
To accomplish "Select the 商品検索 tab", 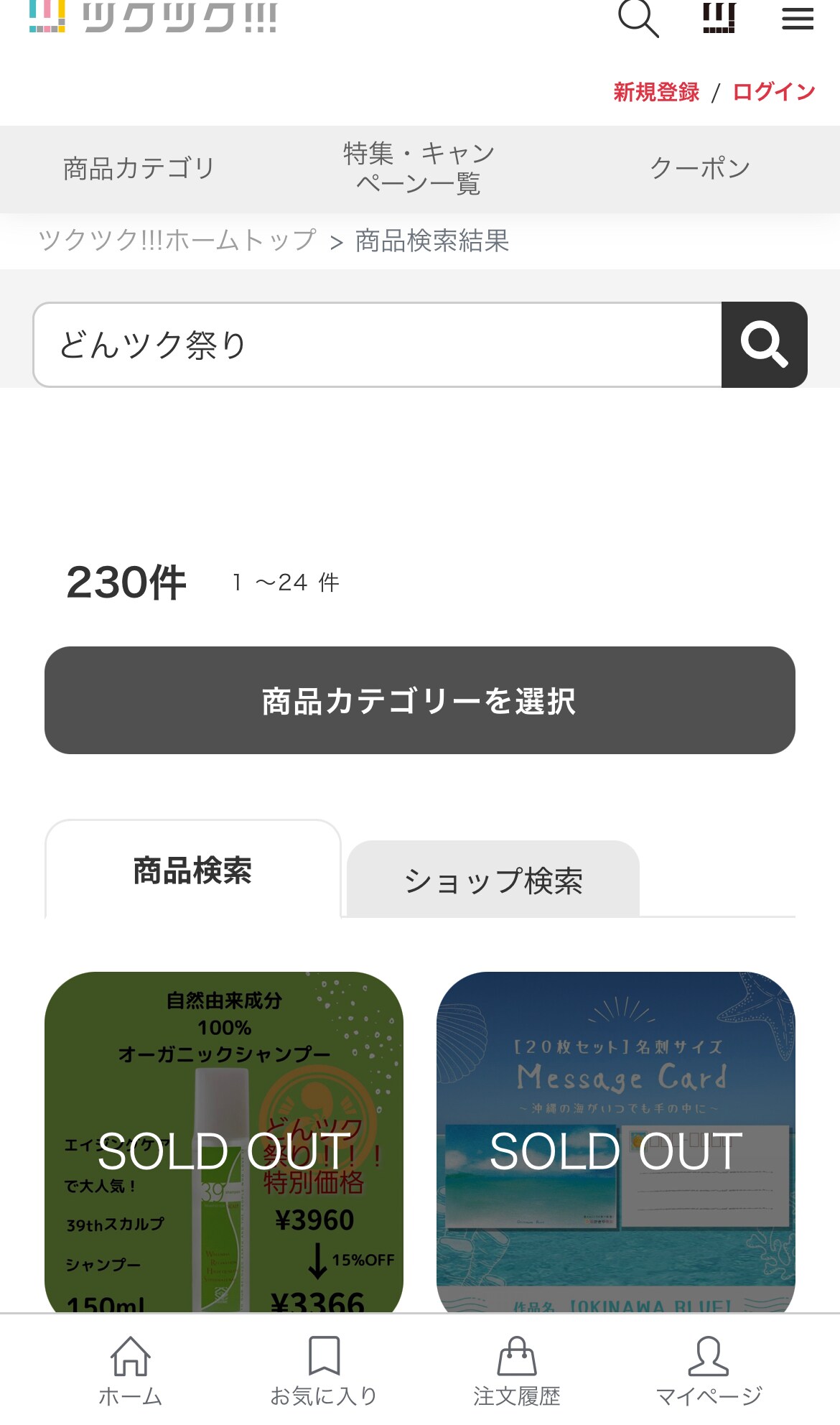I will (x=192, y=871).
